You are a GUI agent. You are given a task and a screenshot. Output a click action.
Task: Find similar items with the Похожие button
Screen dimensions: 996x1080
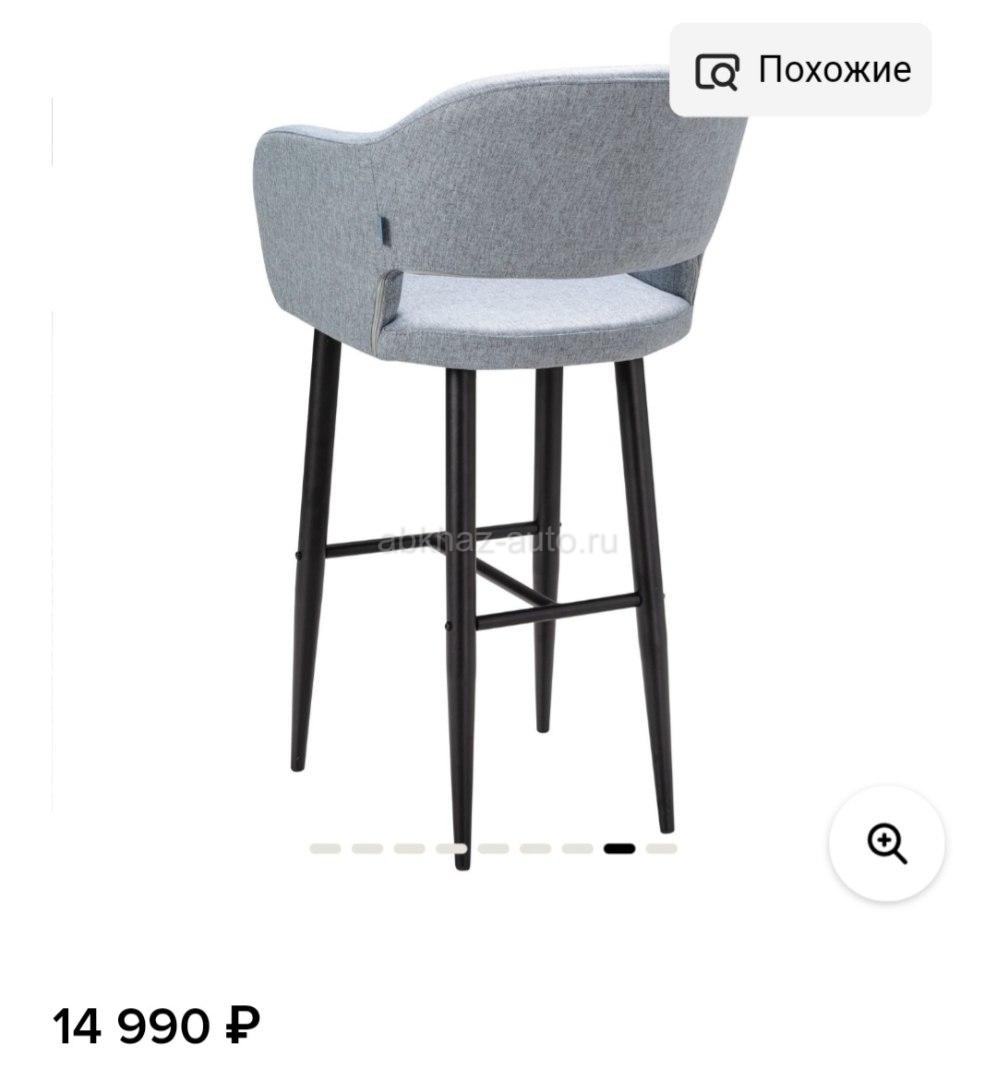801,71
